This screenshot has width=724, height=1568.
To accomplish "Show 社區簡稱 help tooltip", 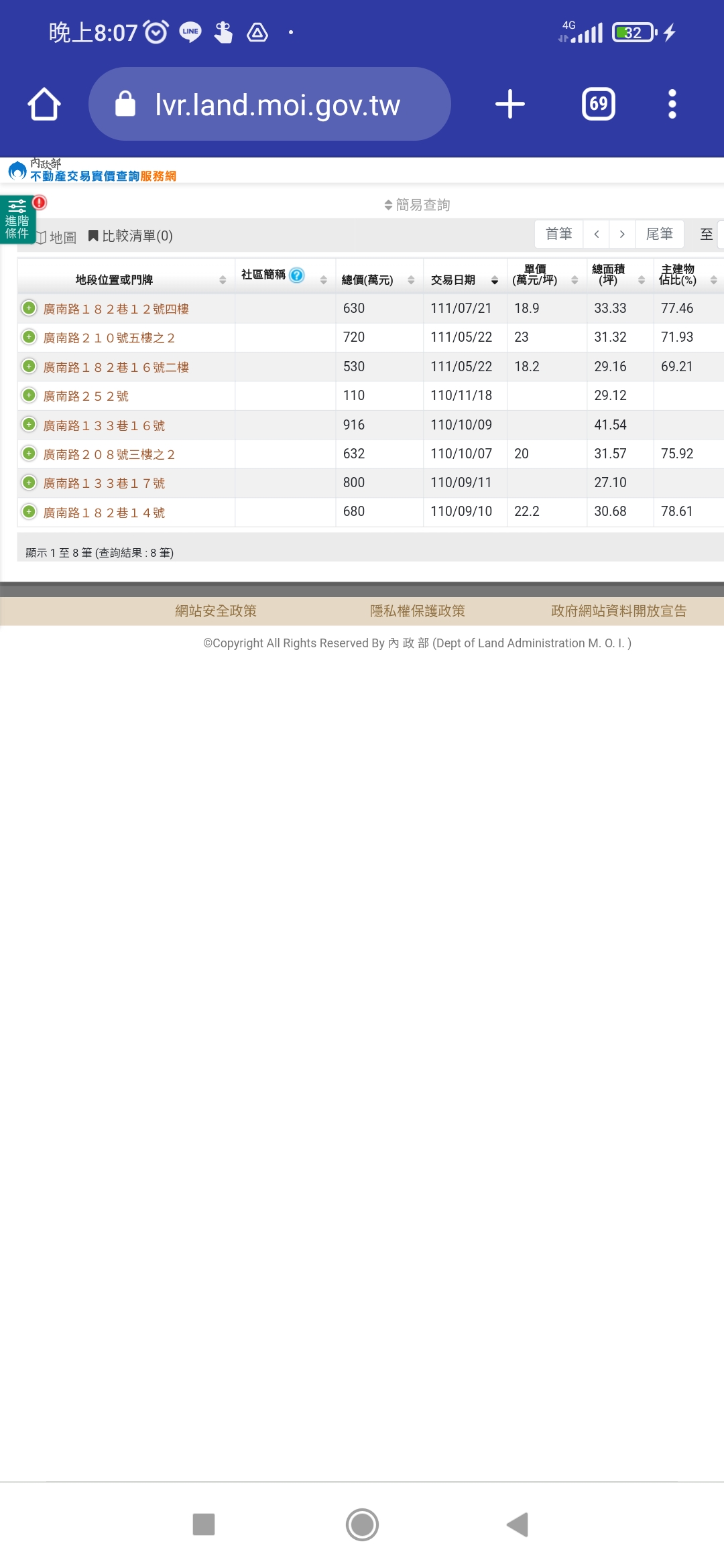I will tap(297, 275).
